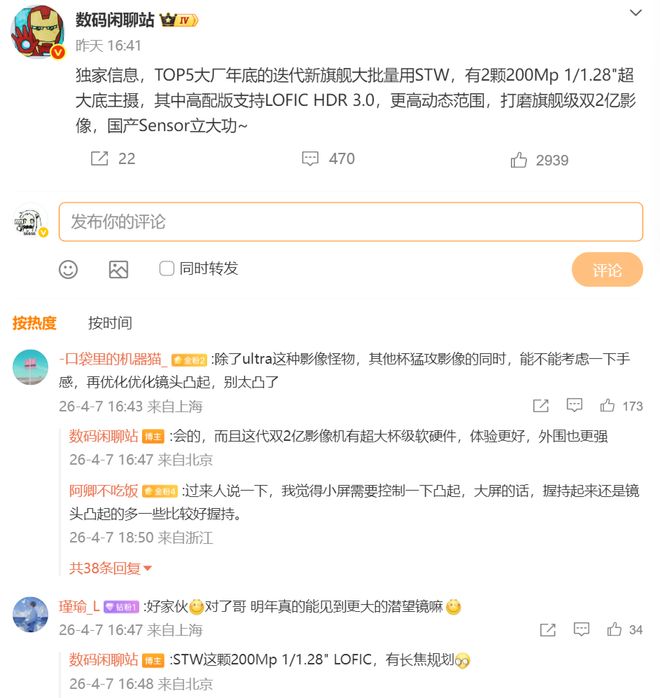Share 瑾瑜_L comment

pos(547,630)
